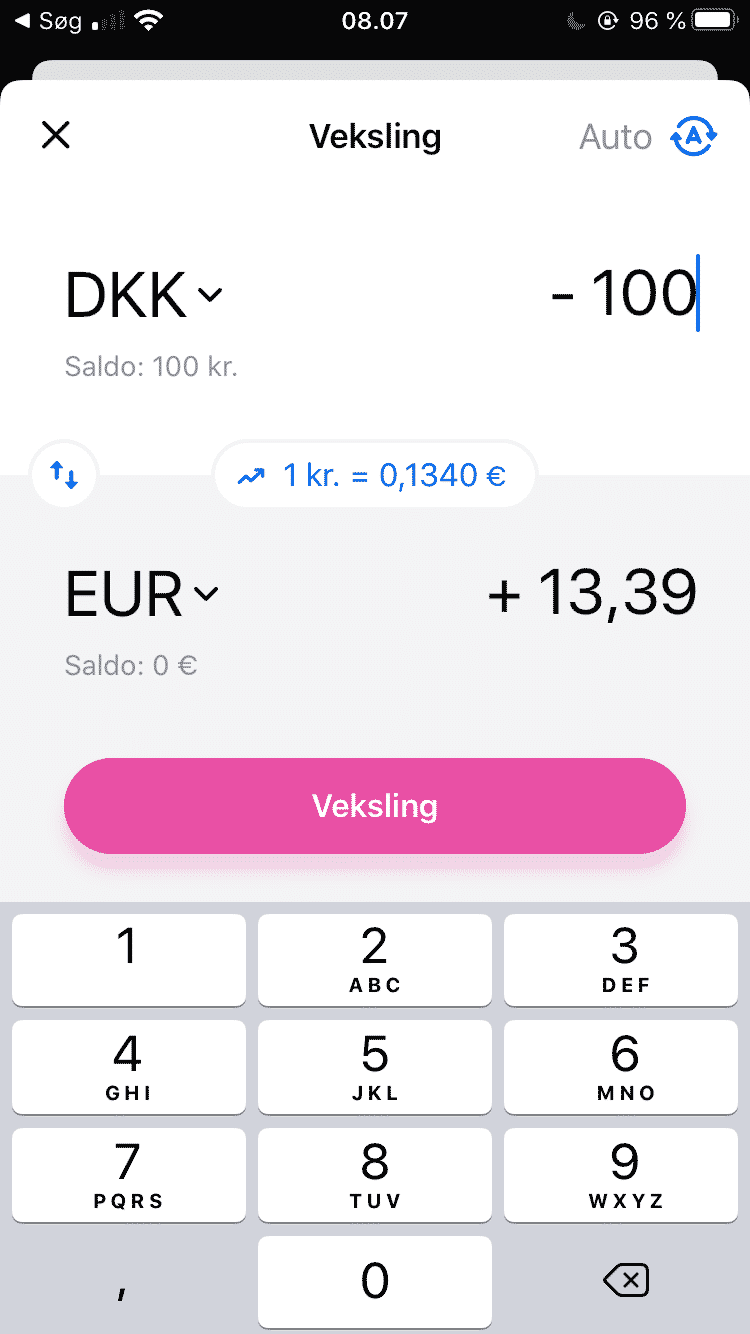Confirm with the pink Veksling button
Screen dimensions: 750x1334
374,806
